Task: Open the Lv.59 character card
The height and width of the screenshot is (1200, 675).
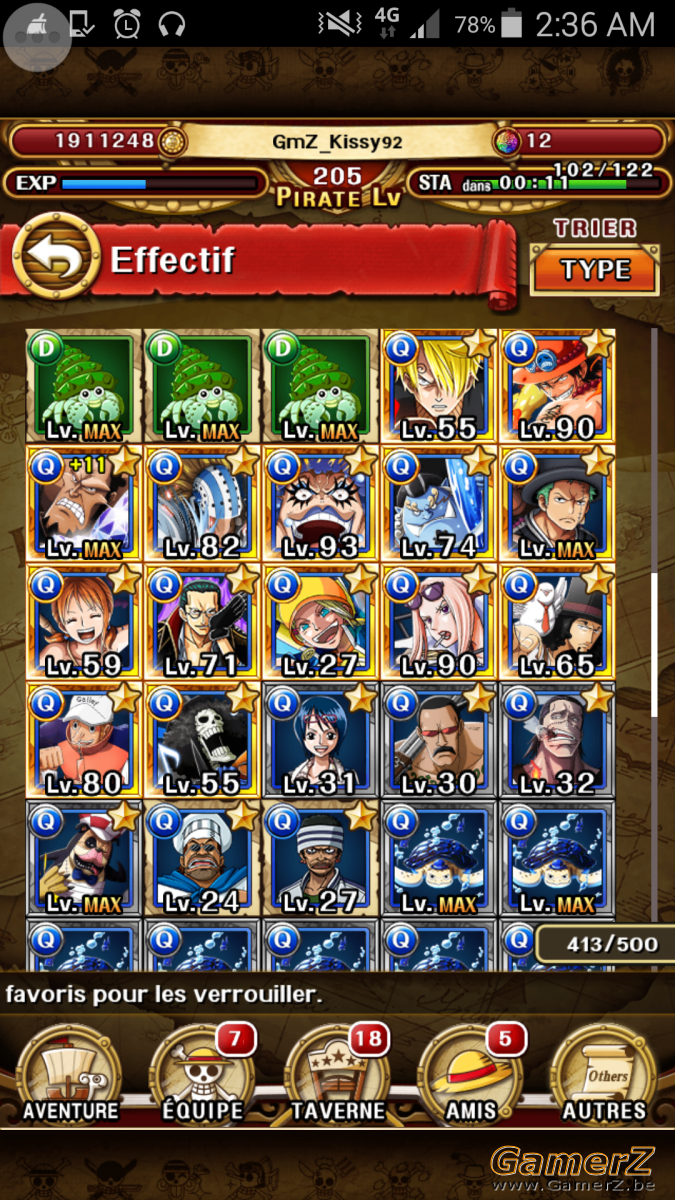Action: tap(84, 622)
